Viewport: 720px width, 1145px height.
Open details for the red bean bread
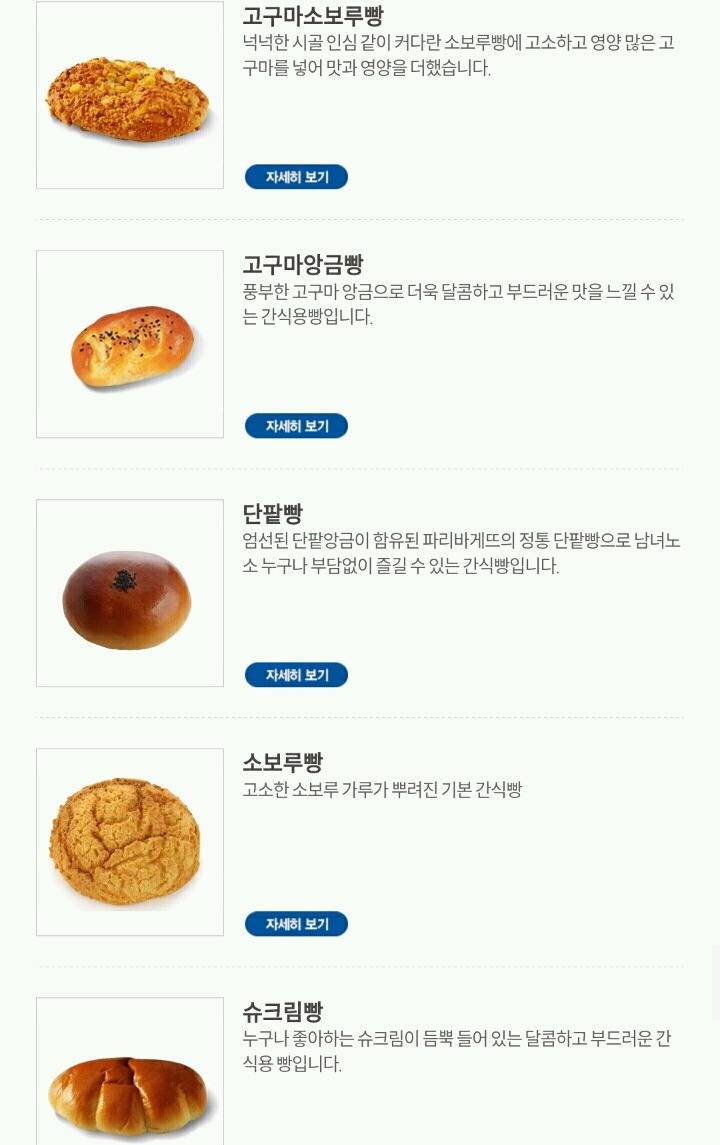[296, 674]
